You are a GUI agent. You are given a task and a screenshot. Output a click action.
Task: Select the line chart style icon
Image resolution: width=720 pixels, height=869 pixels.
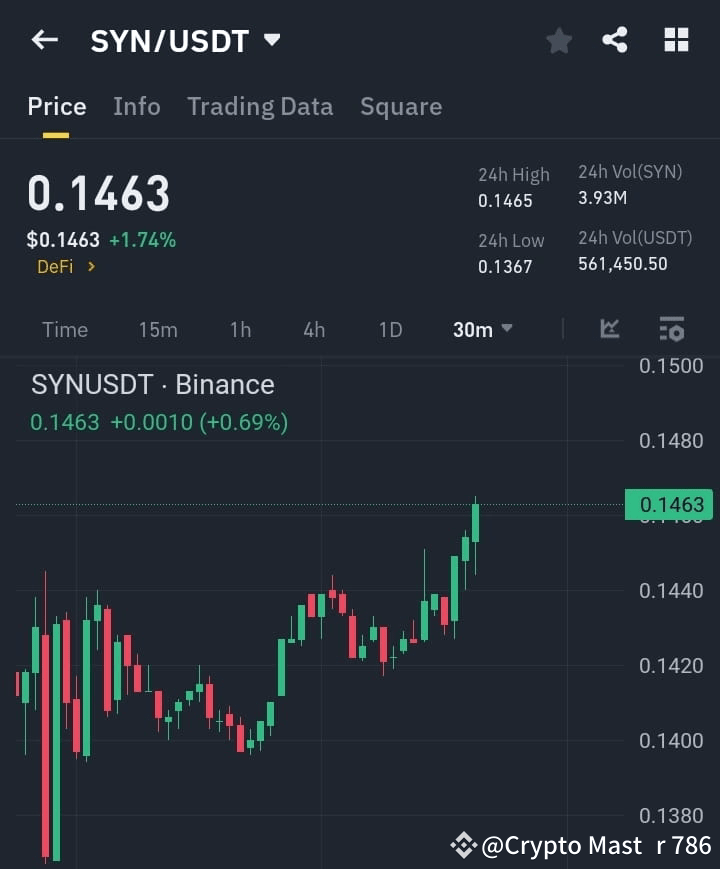click(609, 329)
